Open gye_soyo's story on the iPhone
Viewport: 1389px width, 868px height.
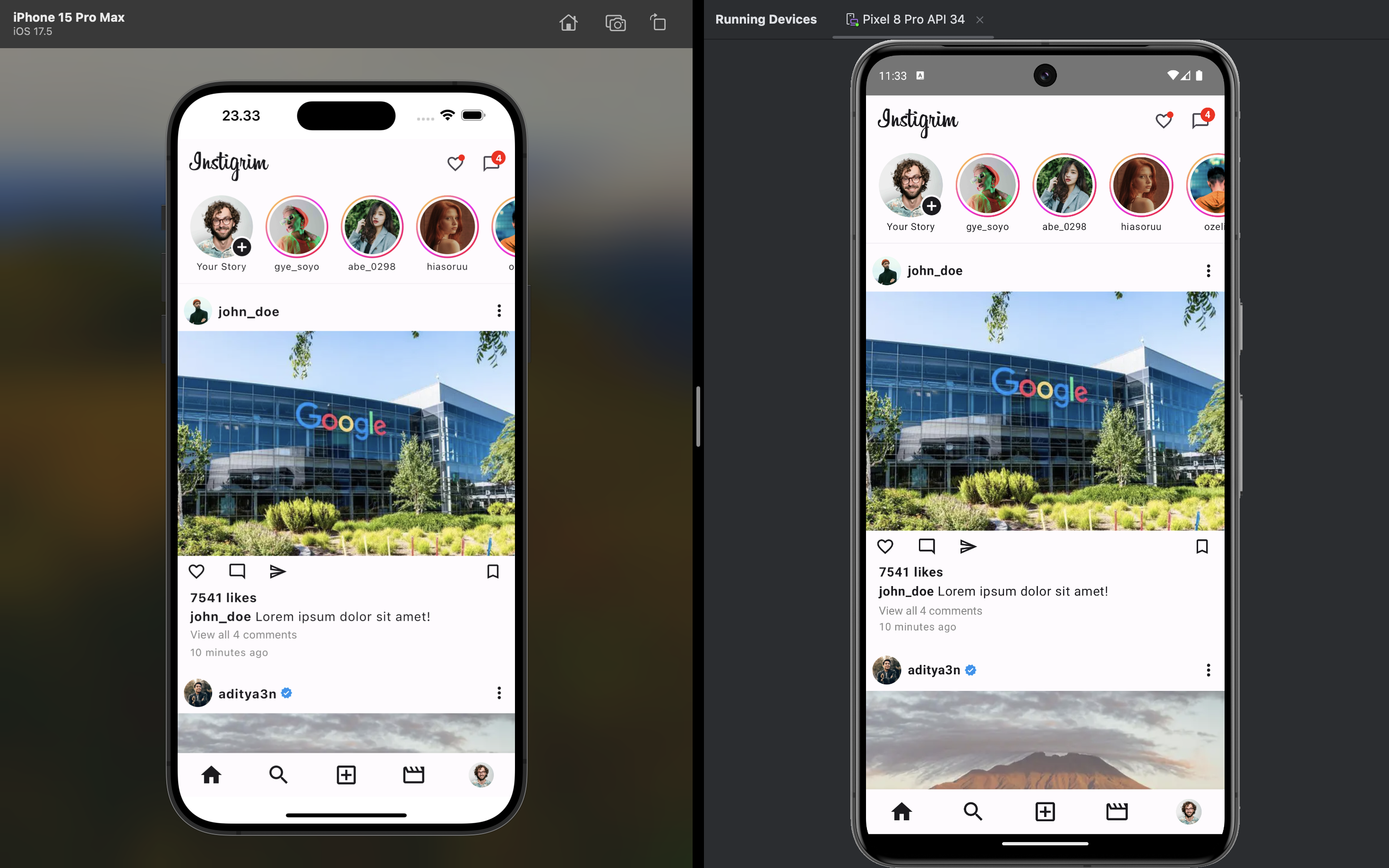pyautogui.click(x=296, y=227)
